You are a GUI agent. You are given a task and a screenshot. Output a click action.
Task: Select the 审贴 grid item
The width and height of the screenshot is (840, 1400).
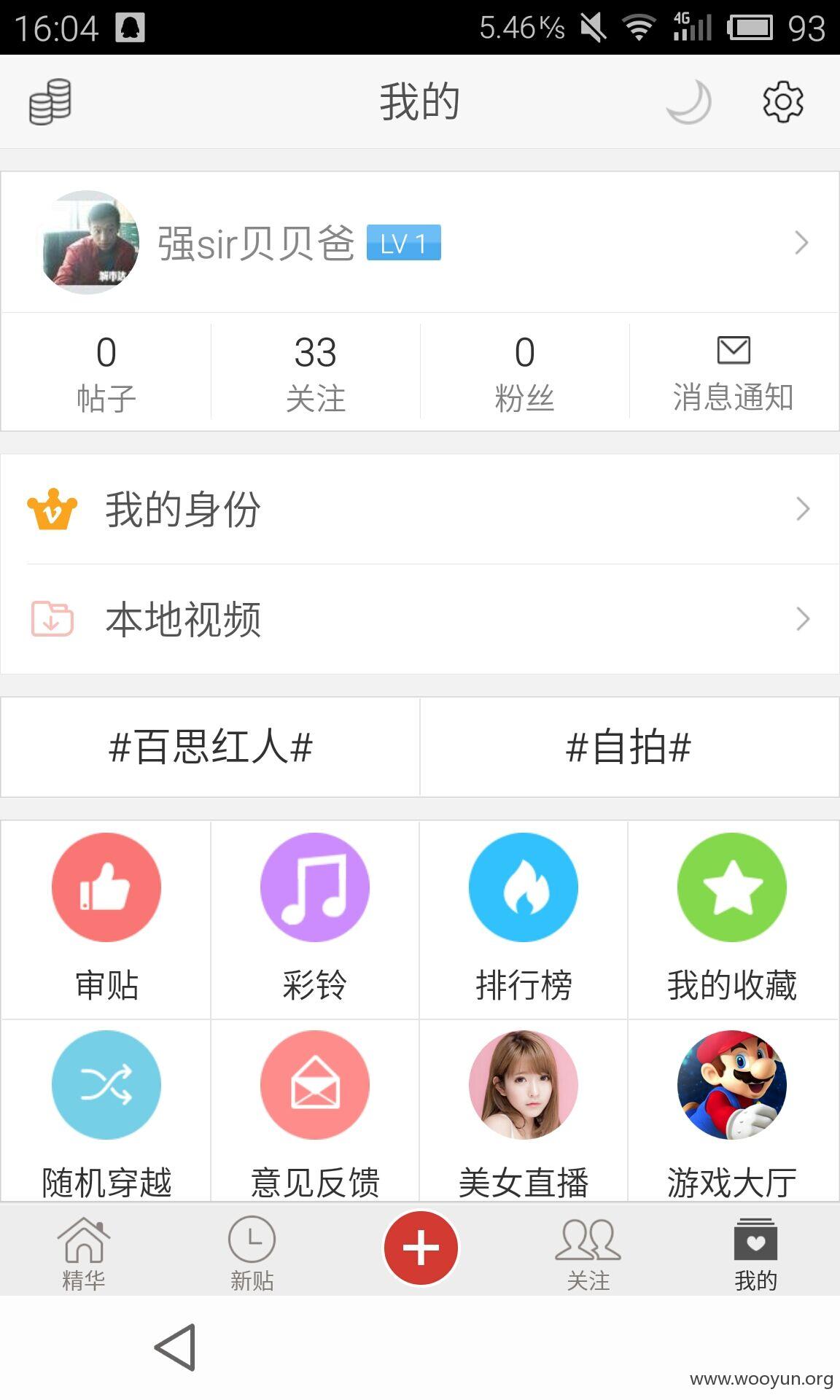[106, 919]
